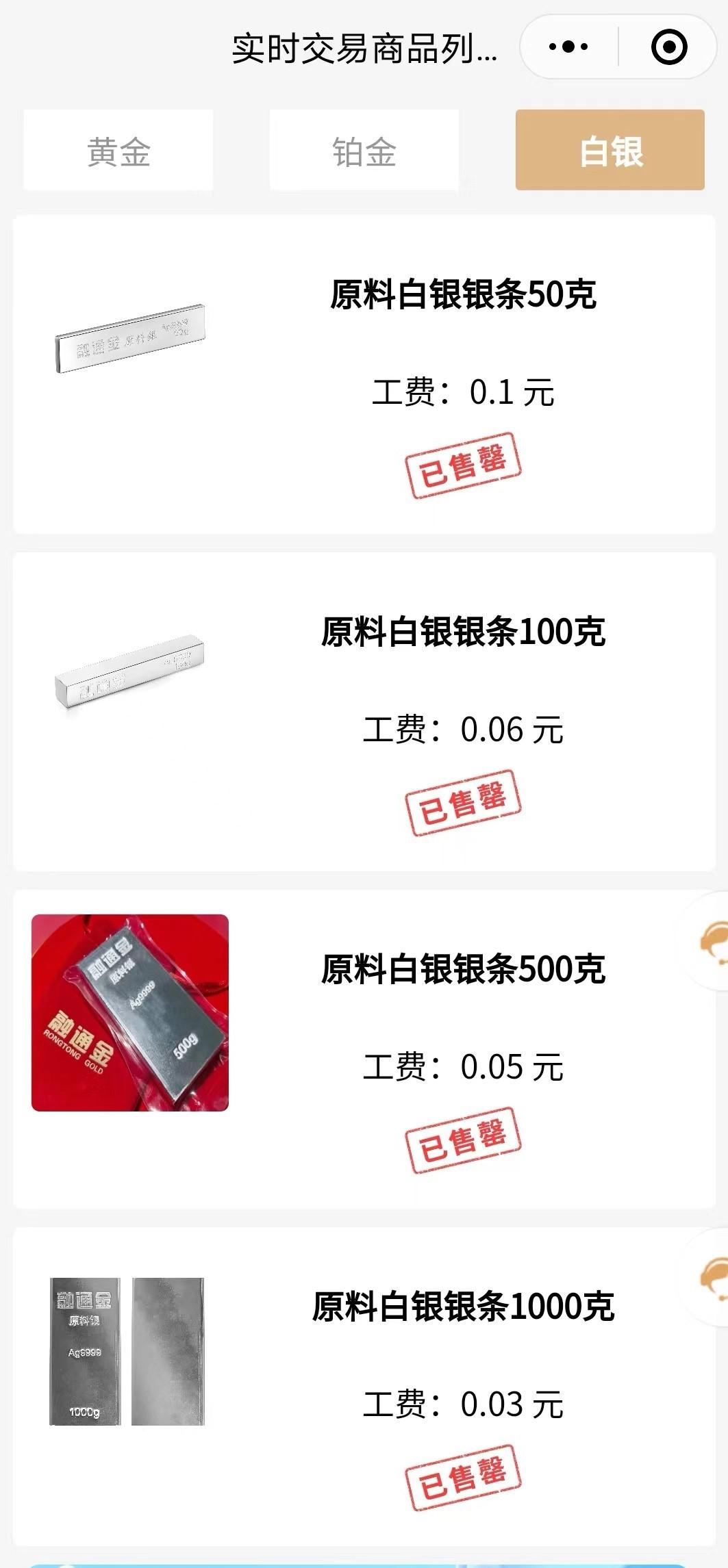View the 原料白银银条1000克 product card
728x1568 pixels.
click(364, 1387)
